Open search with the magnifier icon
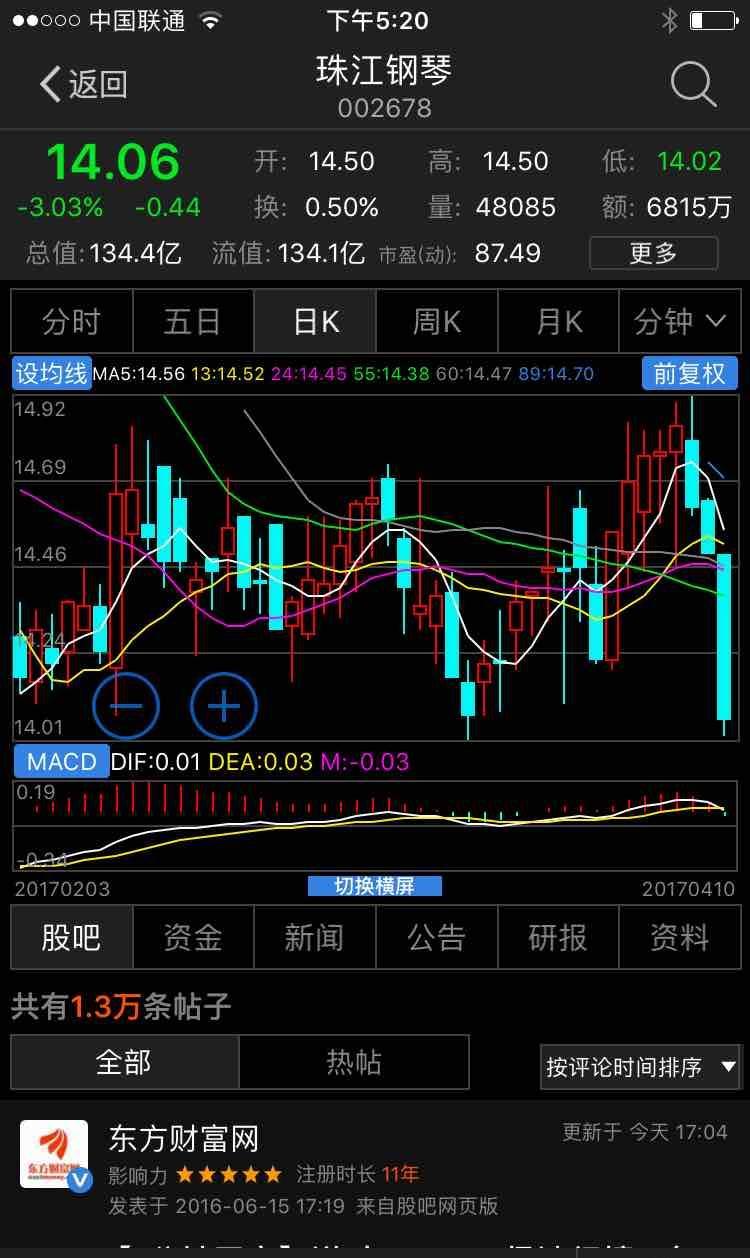 692,84
